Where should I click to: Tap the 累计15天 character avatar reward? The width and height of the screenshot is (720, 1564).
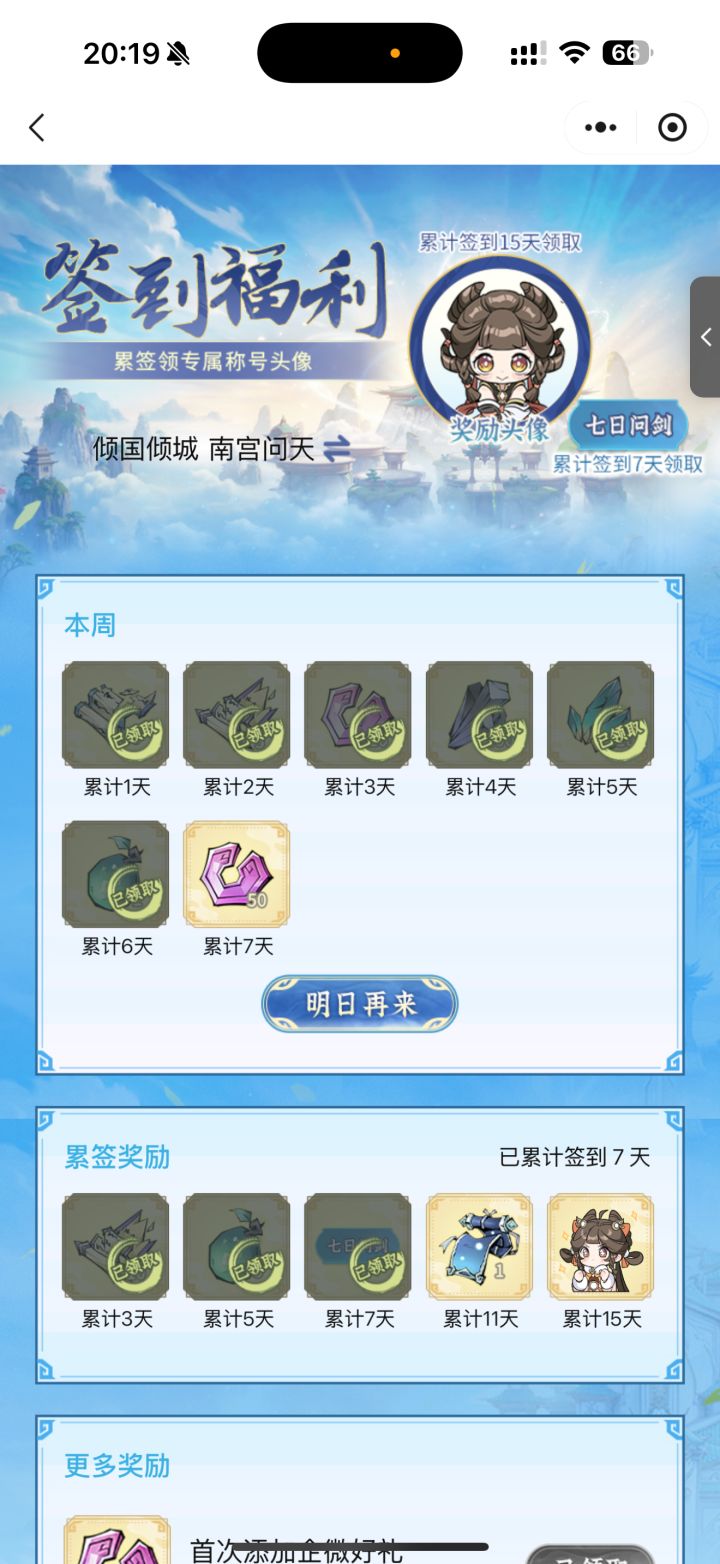click(x=600, y=1247)
